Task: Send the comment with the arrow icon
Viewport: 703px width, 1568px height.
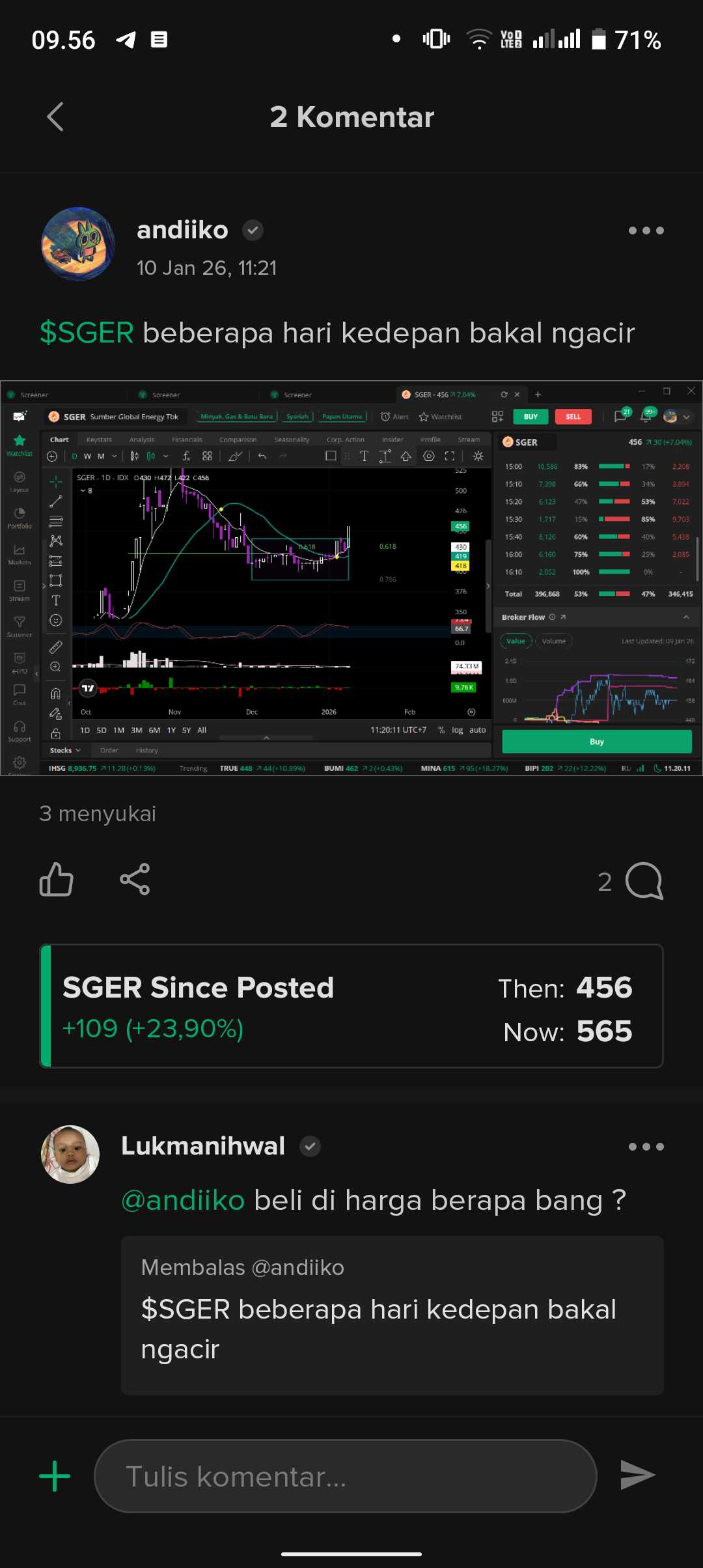Action: pos(637,1475)
